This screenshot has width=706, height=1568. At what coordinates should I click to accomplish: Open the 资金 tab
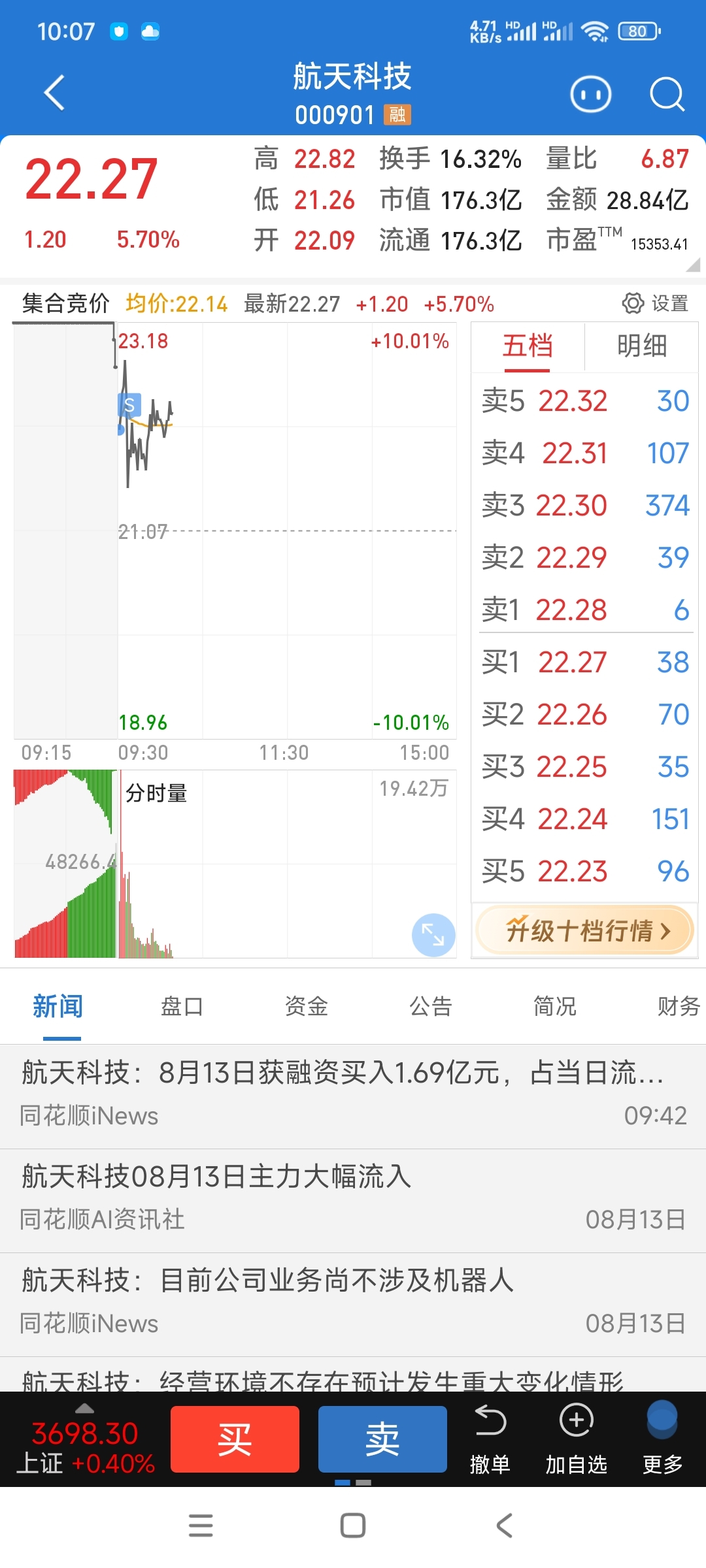(x=306, y=1006)
